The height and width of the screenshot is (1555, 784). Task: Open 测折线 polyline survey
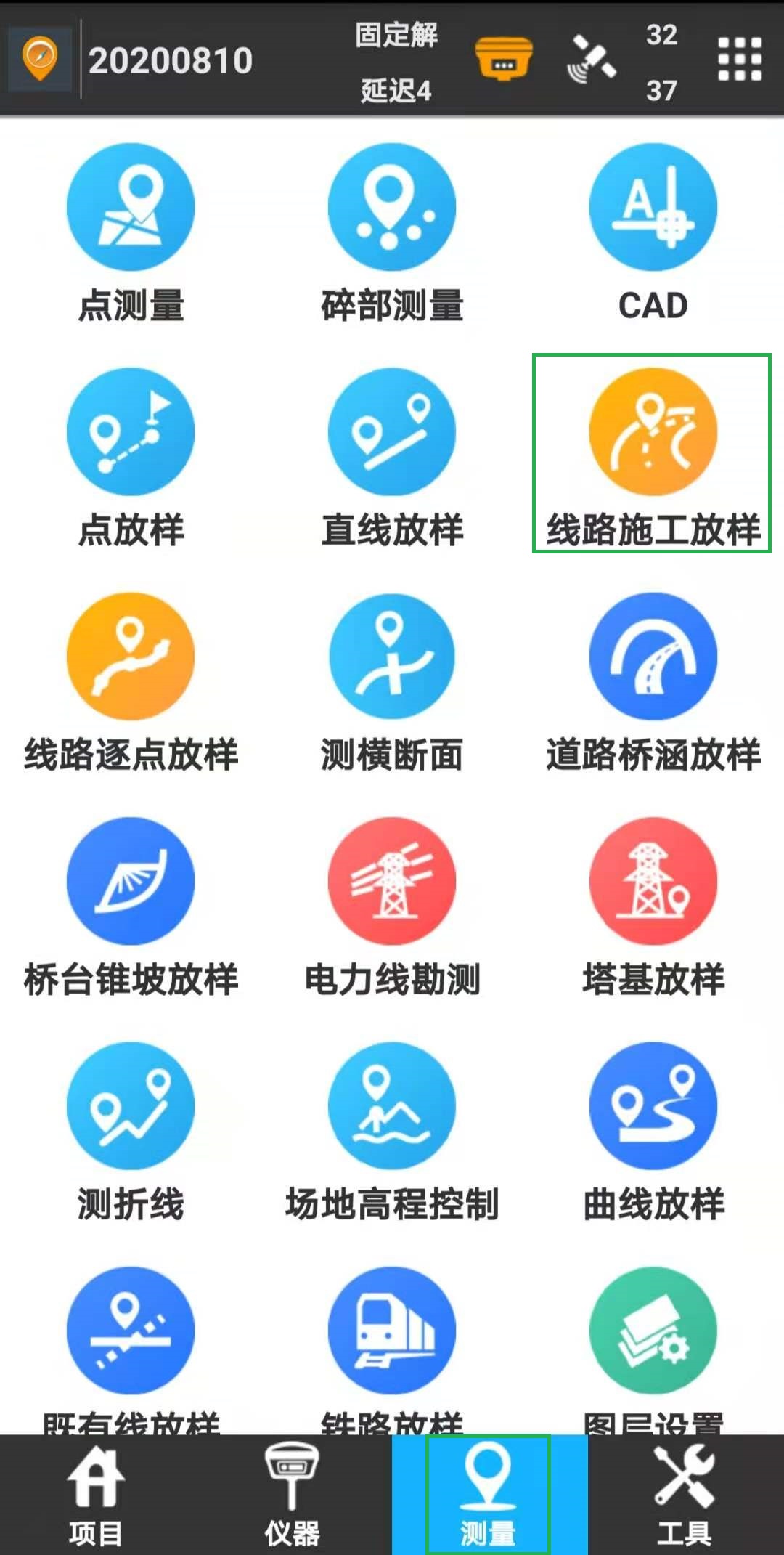[x=131, y=1133]
